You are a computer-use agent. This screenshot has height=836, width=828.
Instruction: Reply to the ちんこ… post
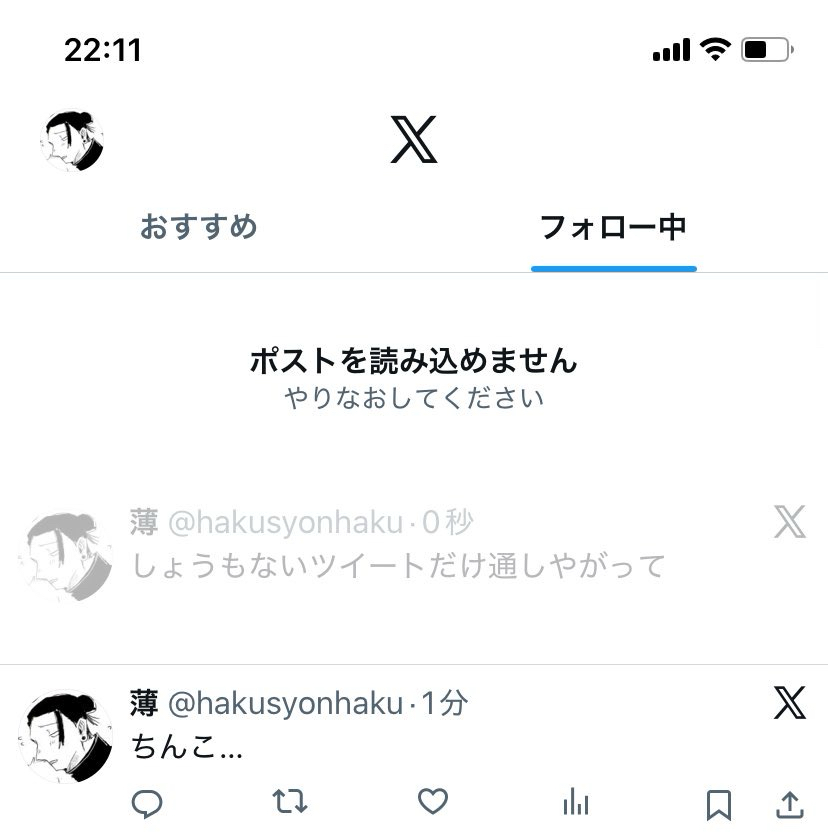point(147,802)
